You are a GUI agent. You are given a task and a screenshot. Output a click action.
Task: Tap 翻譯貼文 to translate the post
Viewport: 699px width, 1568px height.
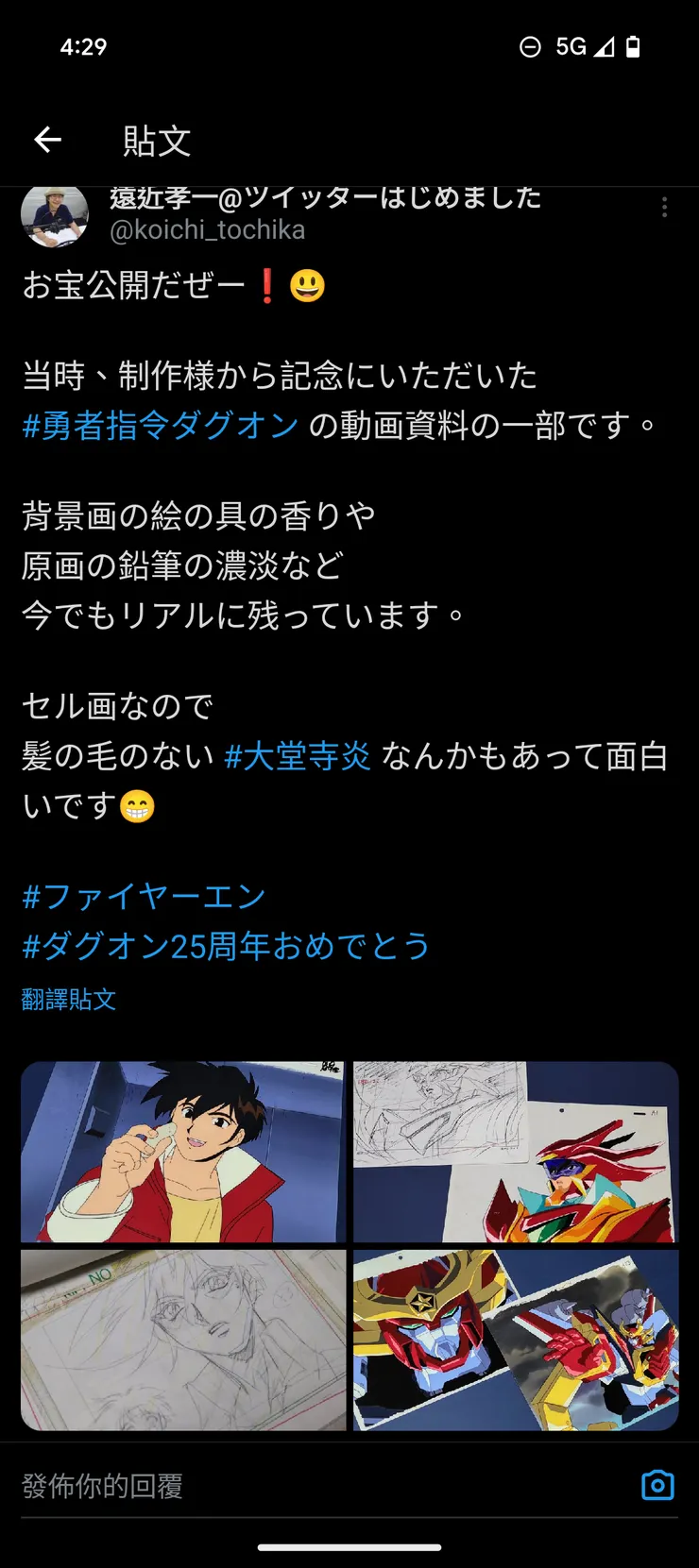click(69, 999)
